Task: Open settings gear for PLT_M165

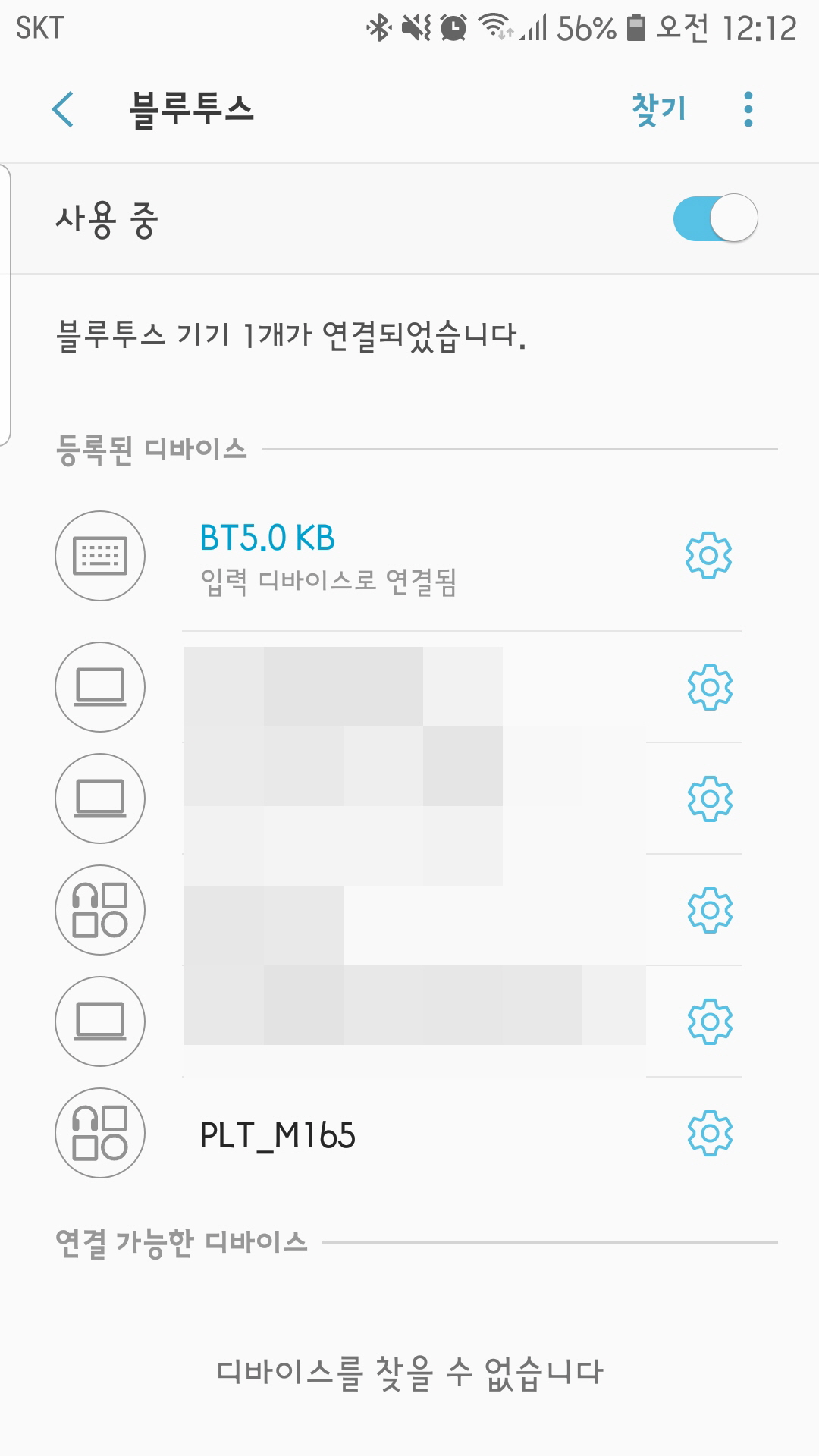Action: coord(710,1133)
